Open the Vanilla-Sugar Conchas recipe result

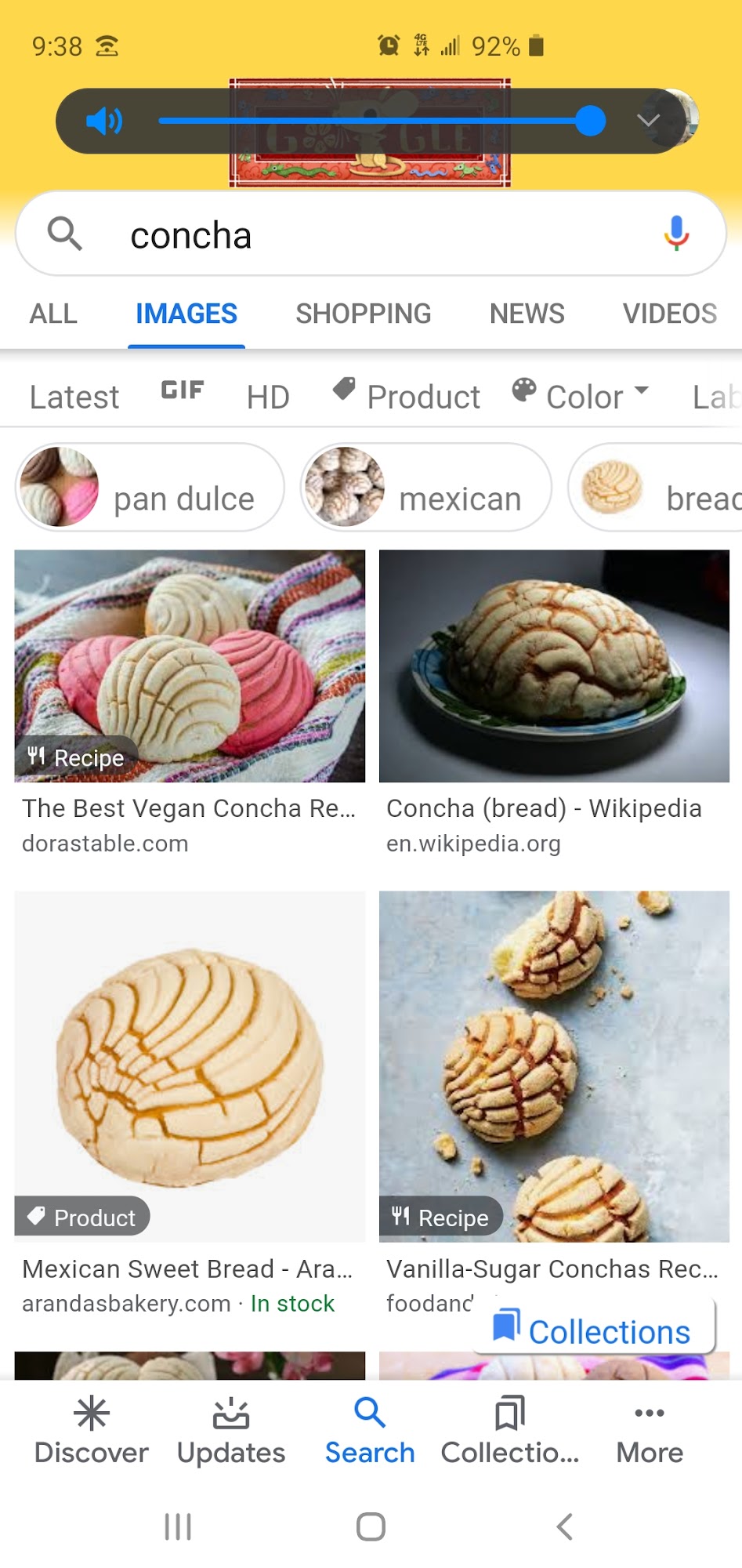[x=554, y=1066]
